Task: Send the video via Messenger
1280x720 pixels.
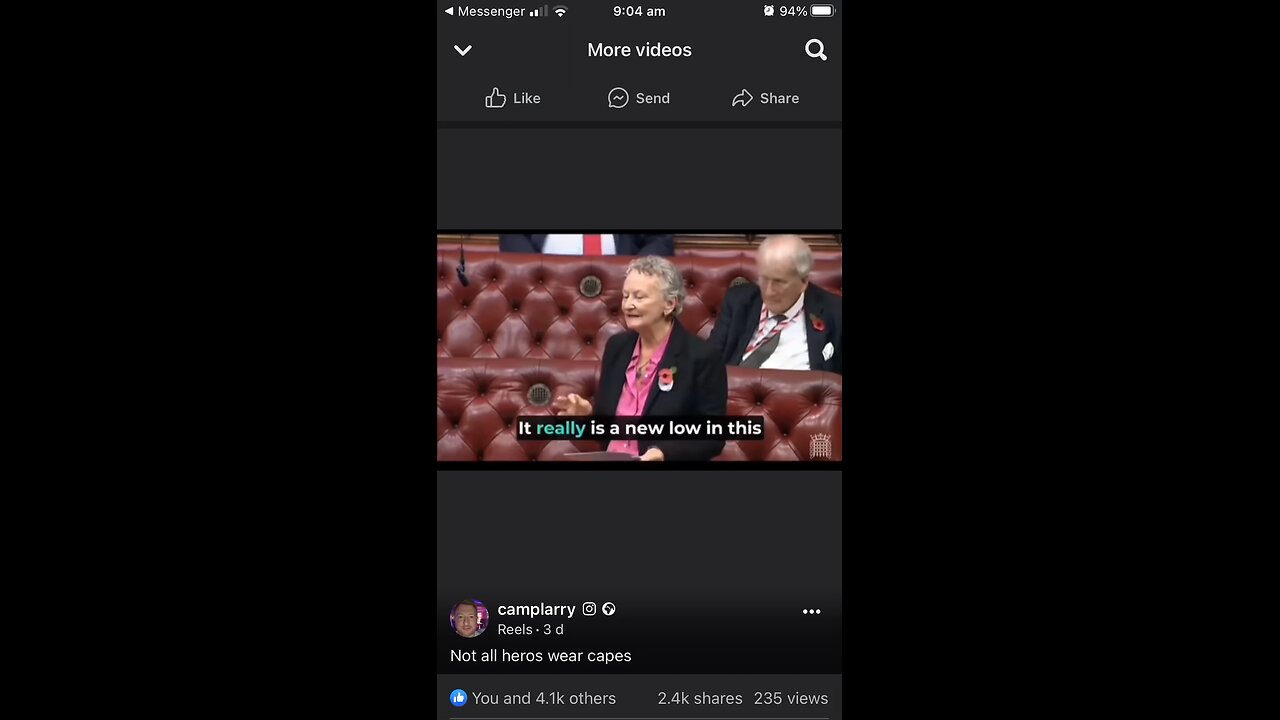Action: point(639,98)
